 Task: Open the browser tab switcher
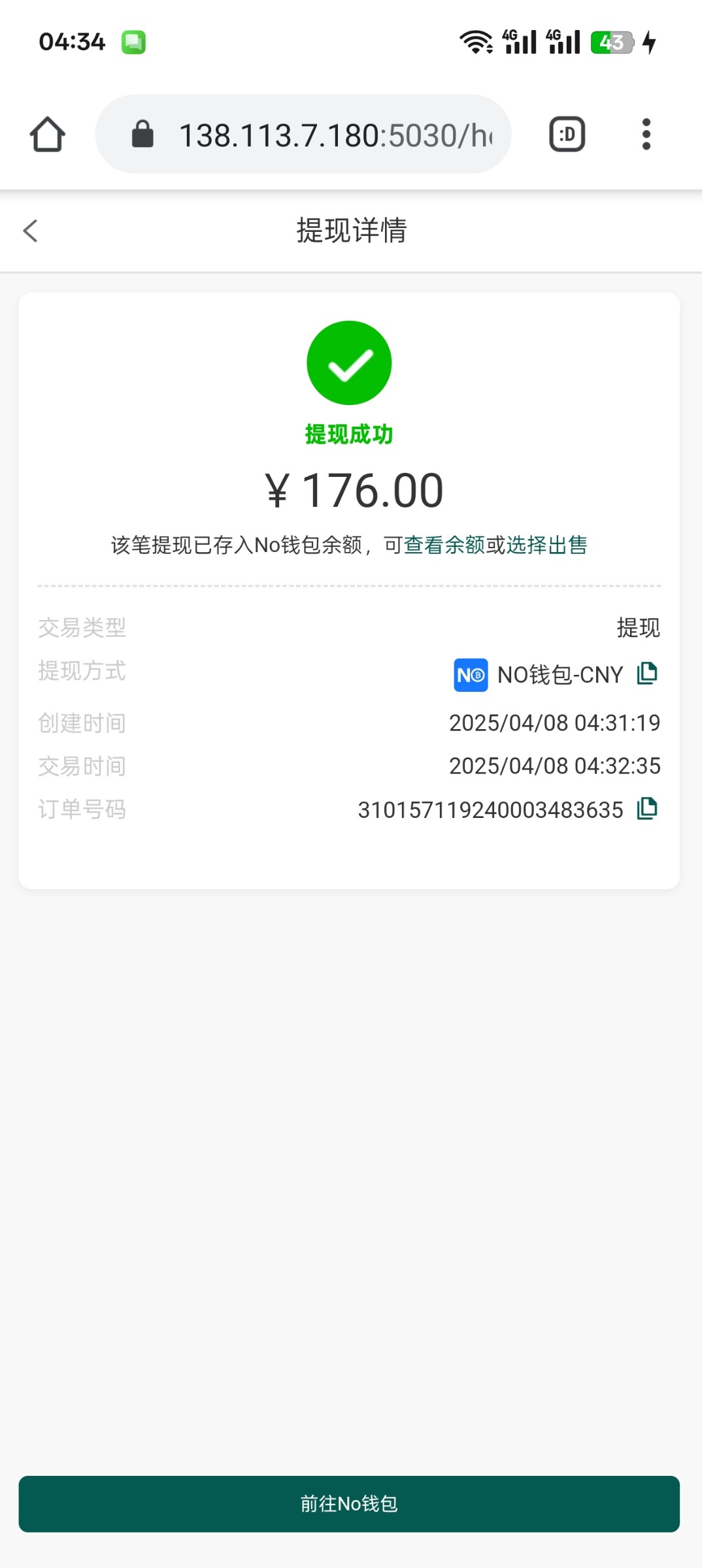coord(567,135)
